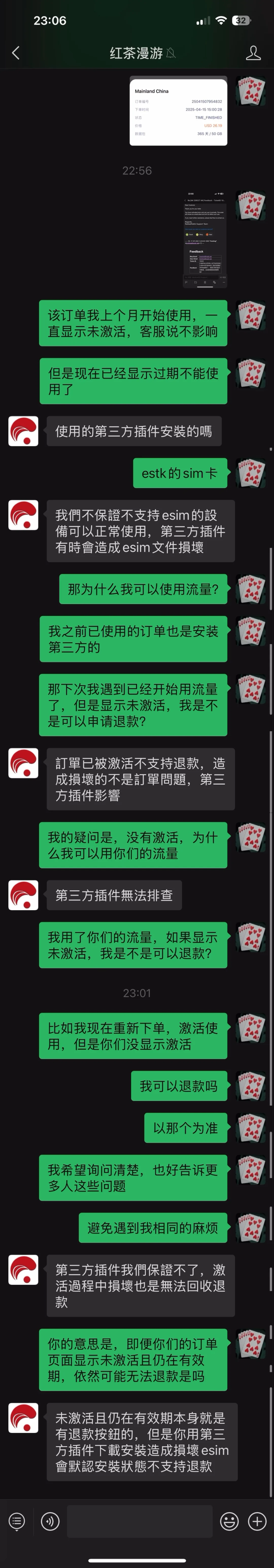Open more attachment options plus
Viewport: 274px width, 1568px height.
[x=257, y=1521]
